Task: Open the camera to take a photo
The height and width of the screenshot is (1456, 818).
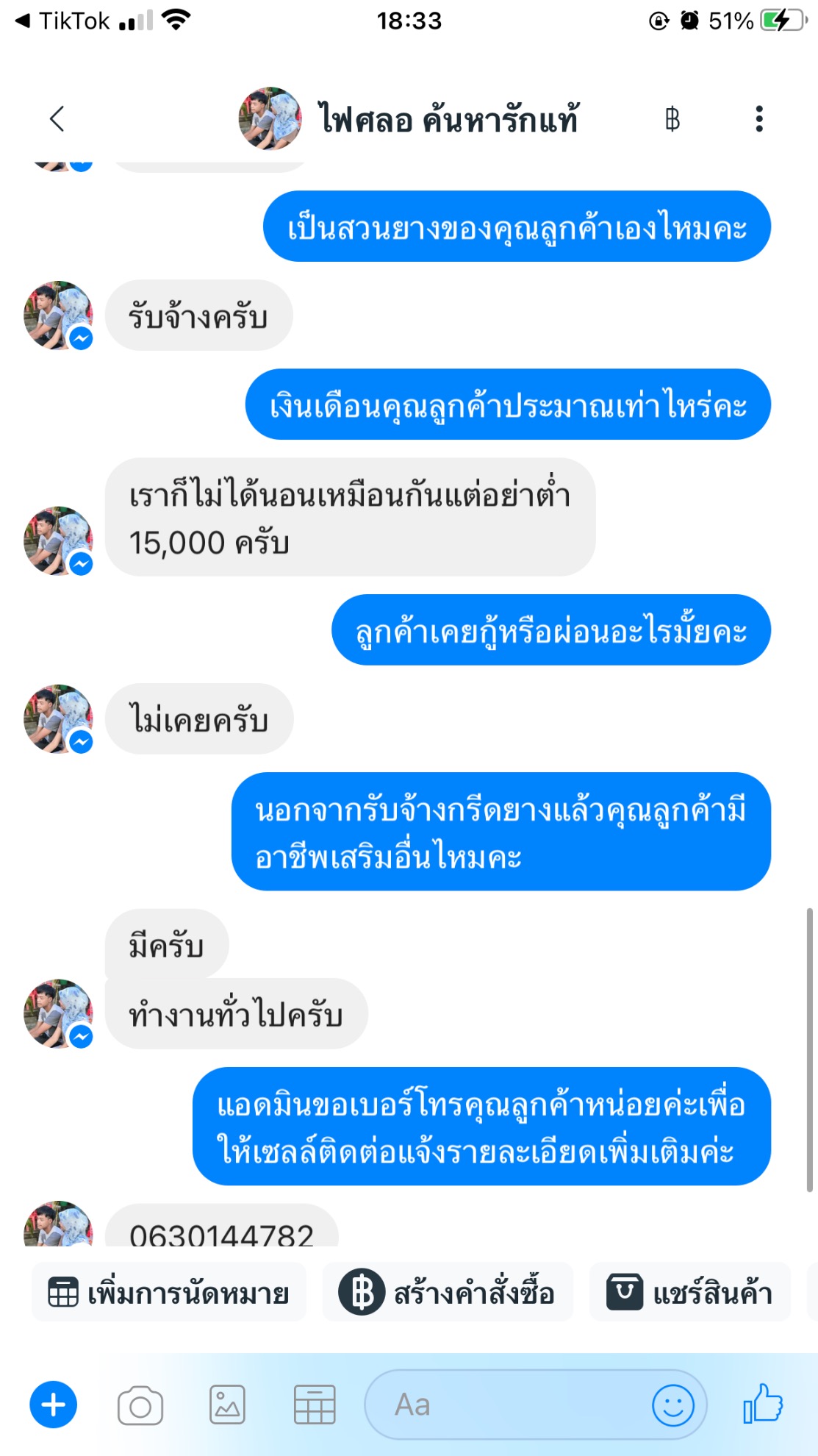Action: 140,1405
